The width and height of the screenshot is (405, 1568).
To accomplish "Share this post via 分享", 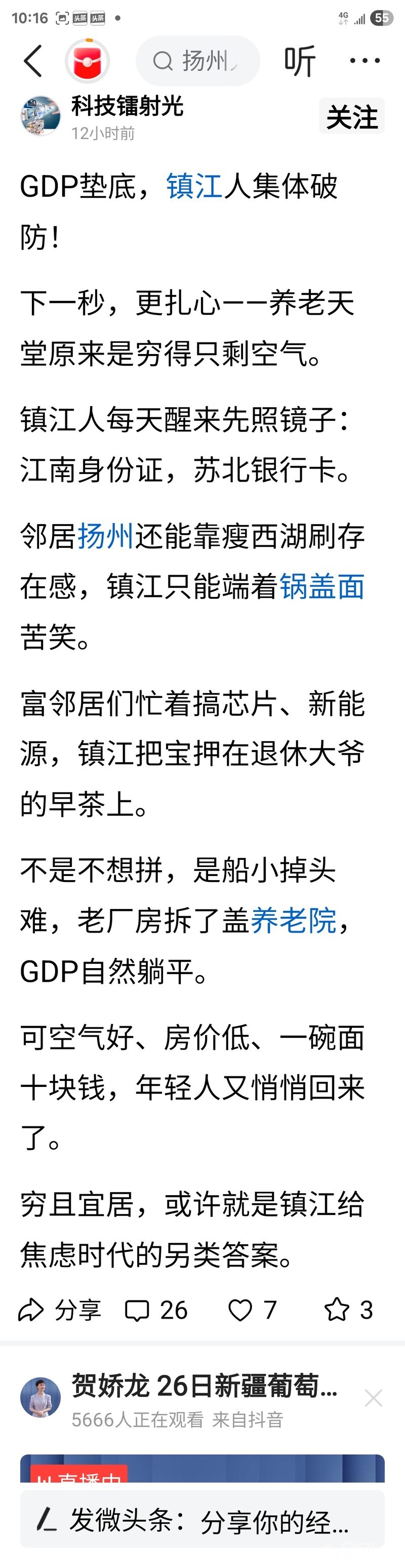I will tap(60, 1311).
